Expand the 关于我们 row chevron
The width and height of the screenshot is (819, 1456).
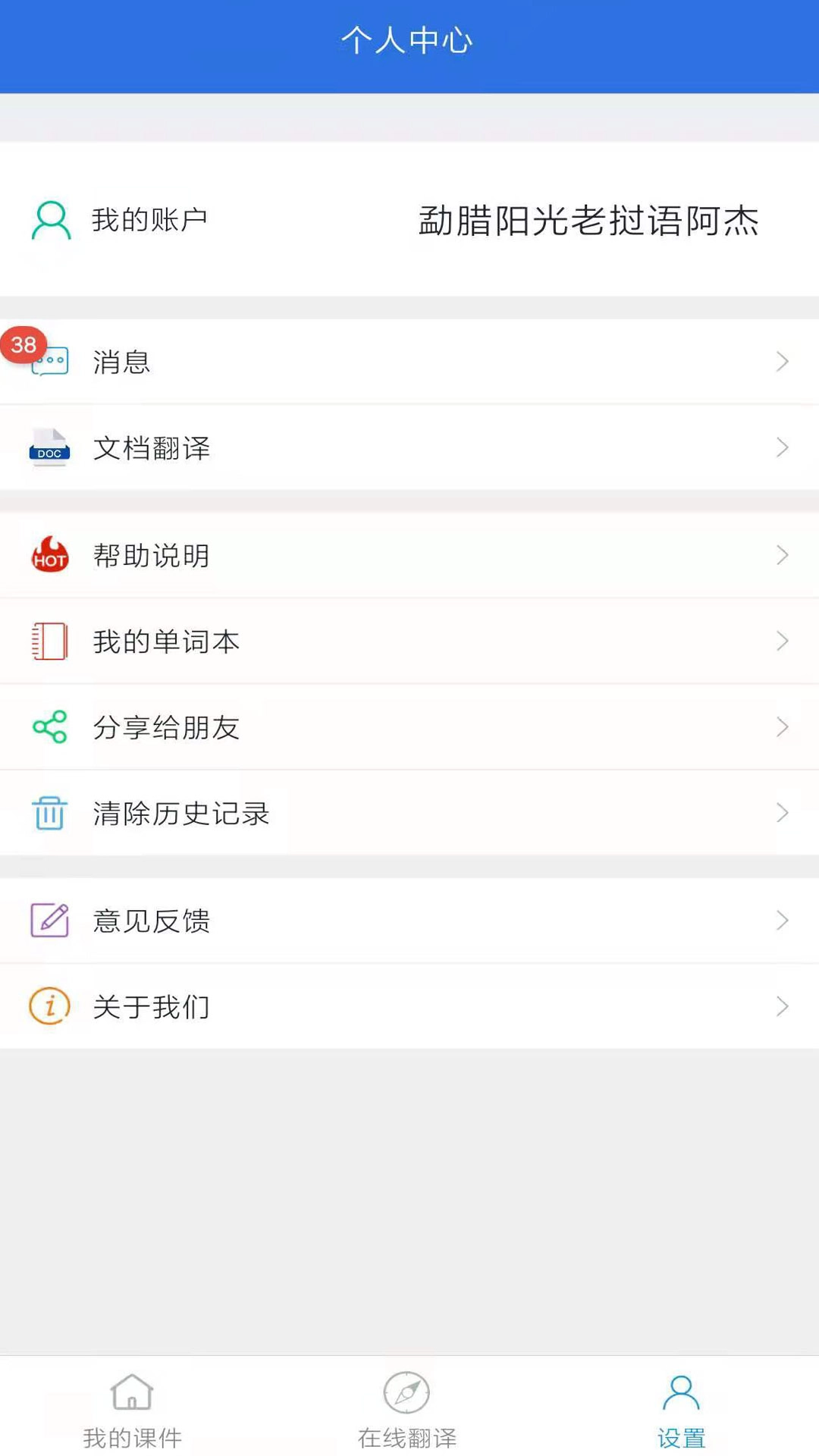783,1006
